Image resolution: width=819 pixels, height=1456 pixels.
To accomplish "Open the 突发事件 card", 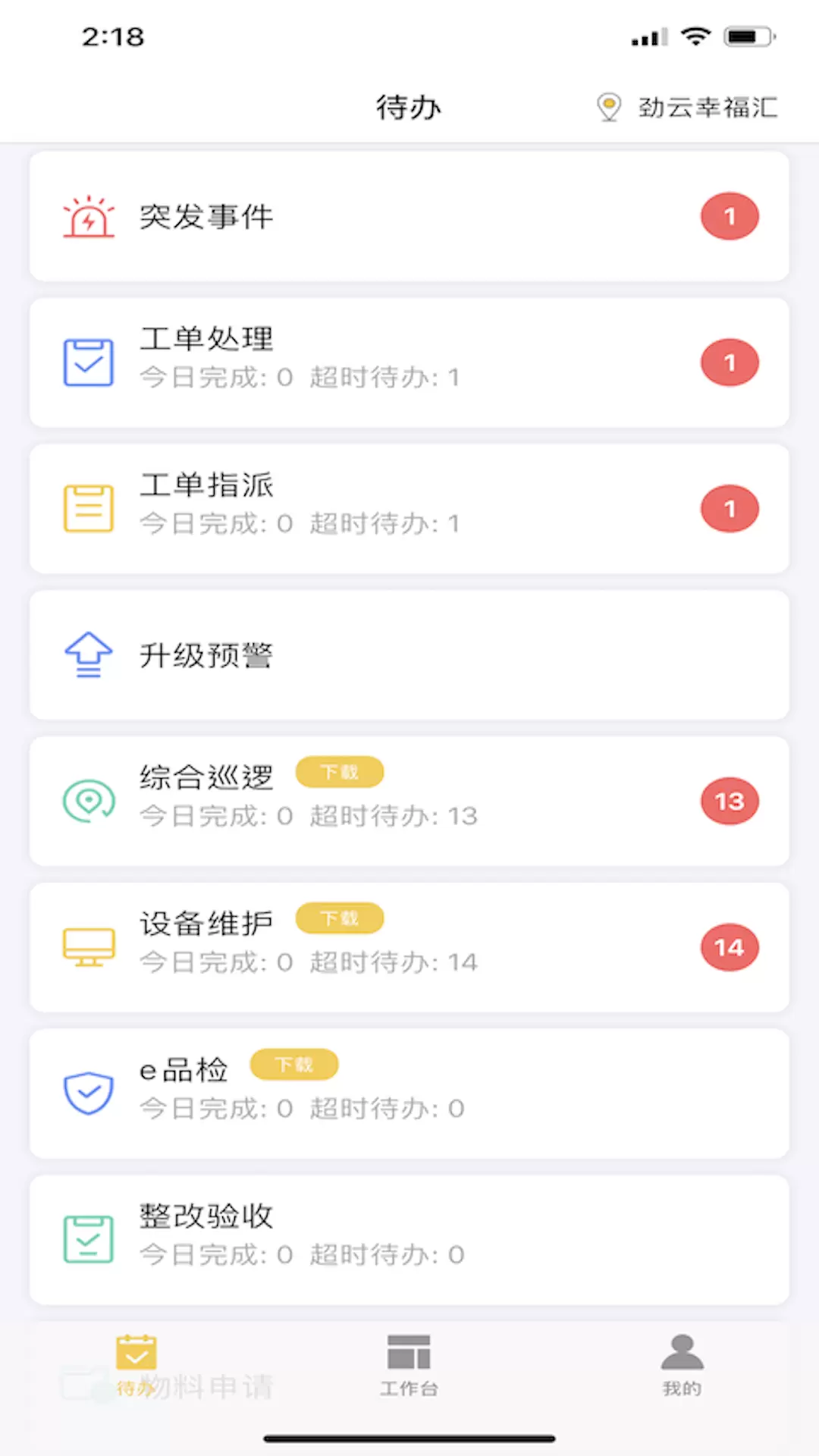I will click(x=409, y=216).
